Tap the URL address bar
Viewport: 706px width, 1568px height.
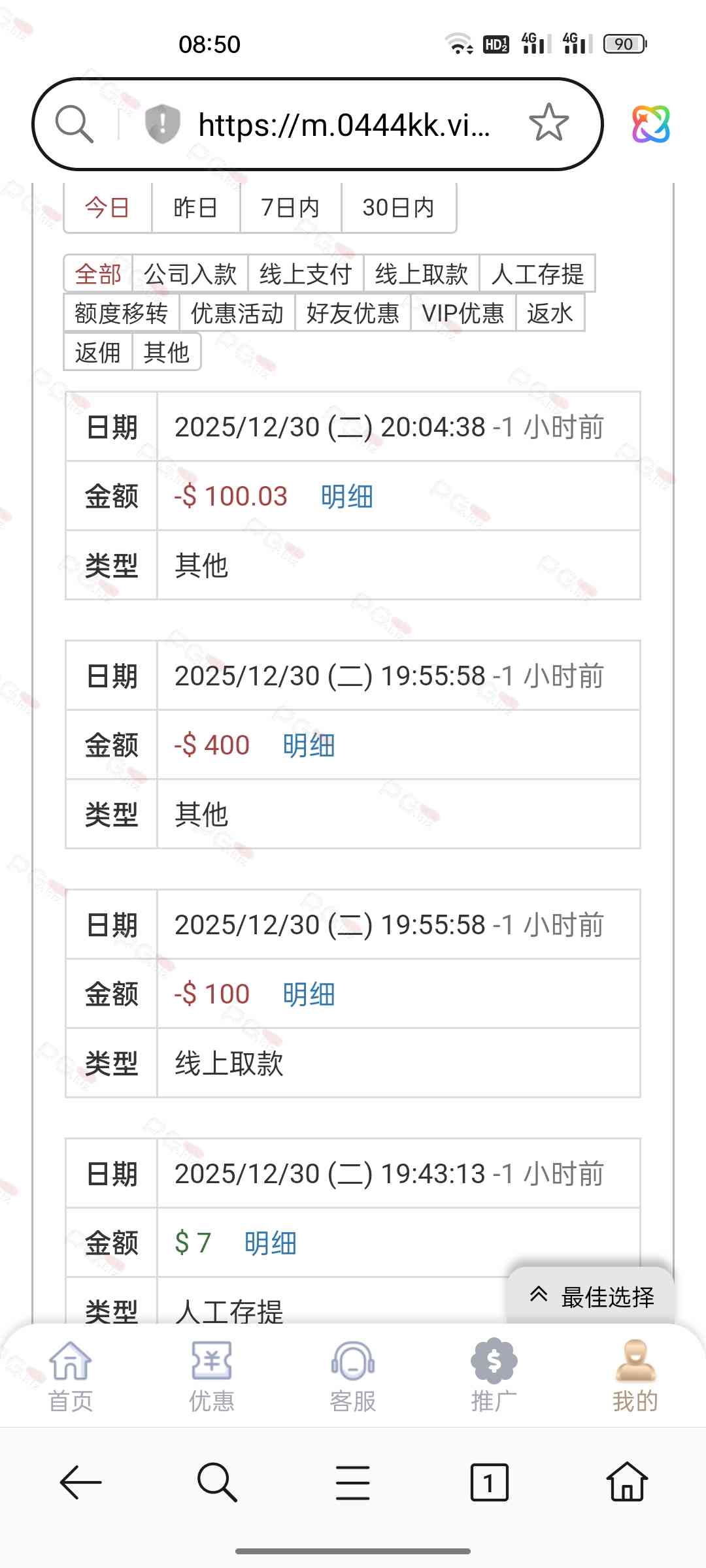[x=343, y=124]
